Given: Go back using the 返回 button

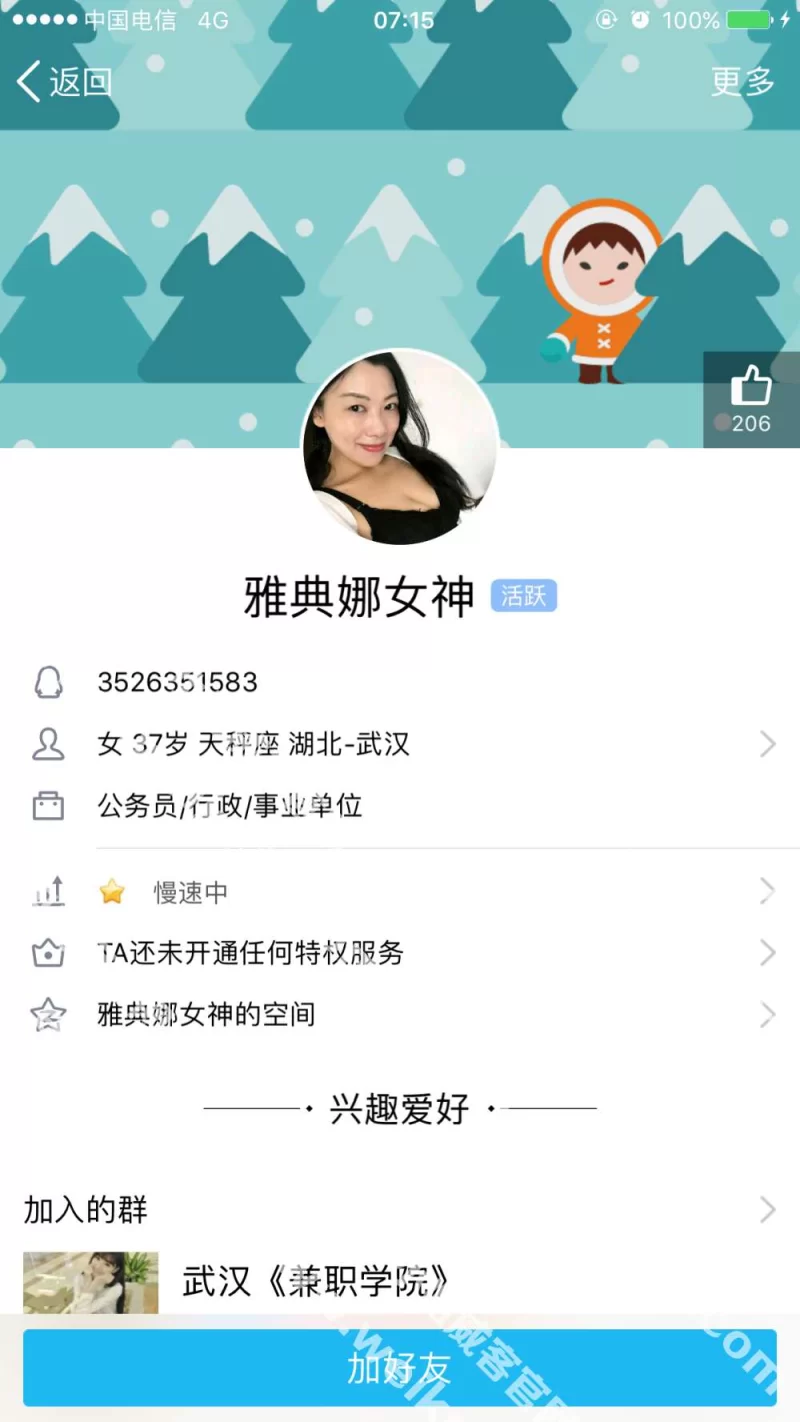Looking at the screenshot, I should coord(64,82).
